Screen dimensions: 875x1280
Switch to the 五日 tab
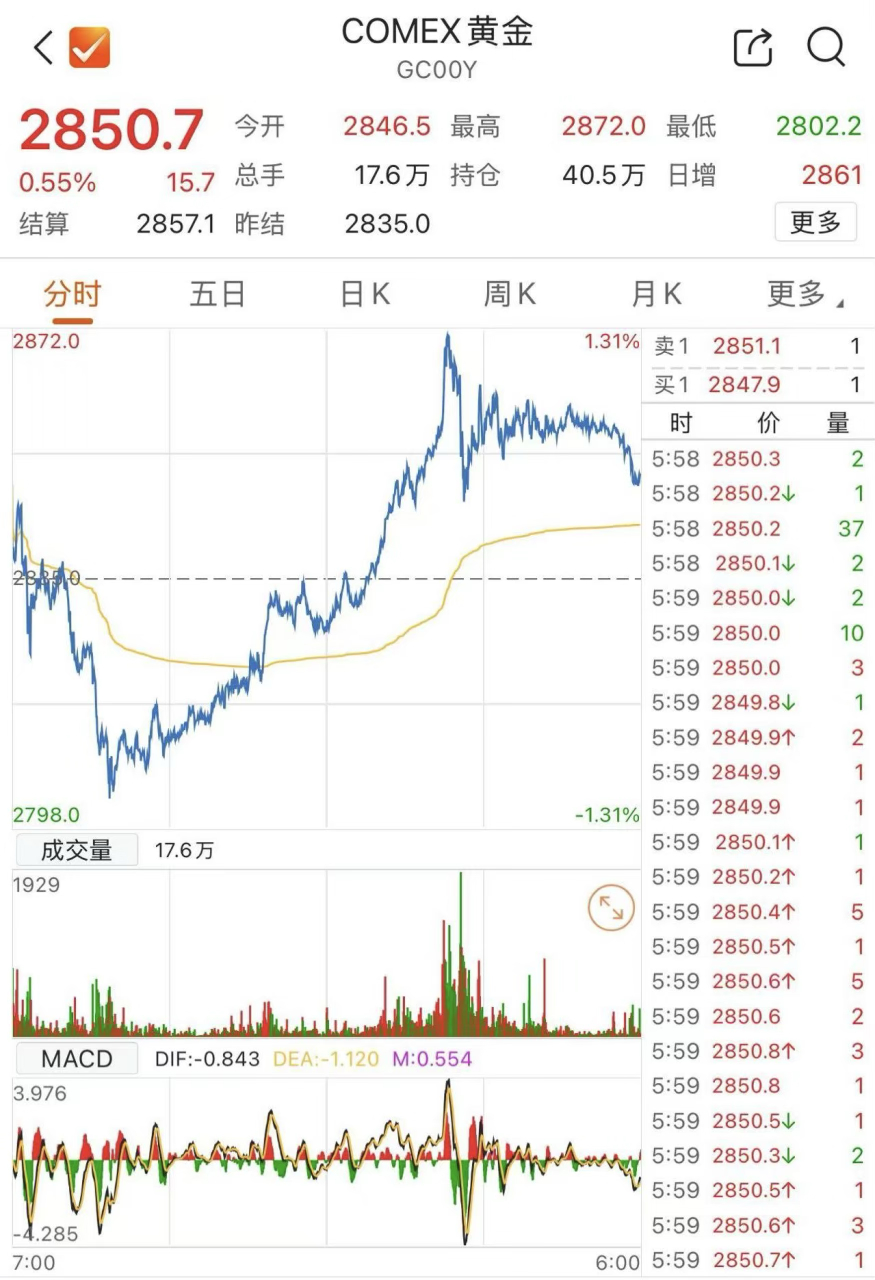pos(217,294)
